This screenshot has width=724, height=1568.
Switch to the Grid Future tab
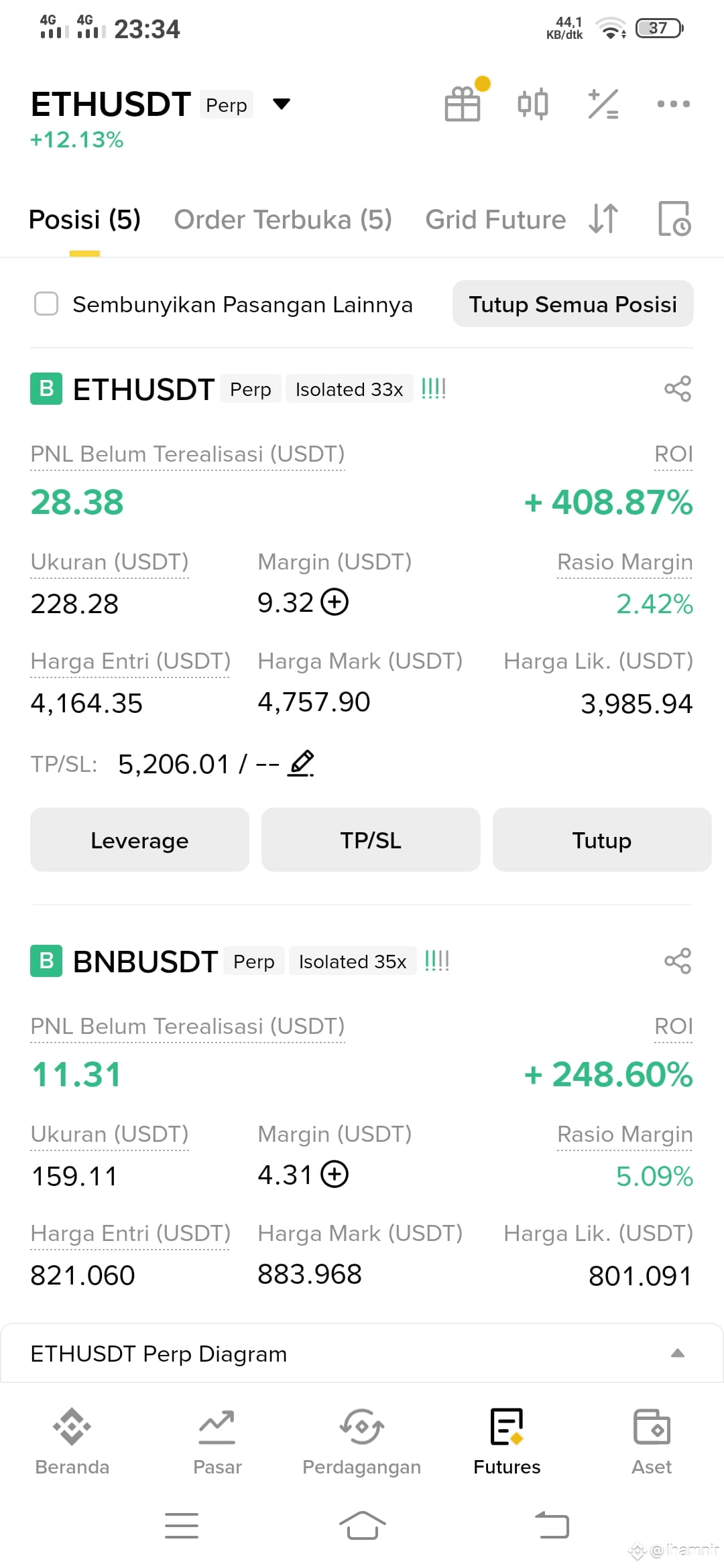click(495, 220)
